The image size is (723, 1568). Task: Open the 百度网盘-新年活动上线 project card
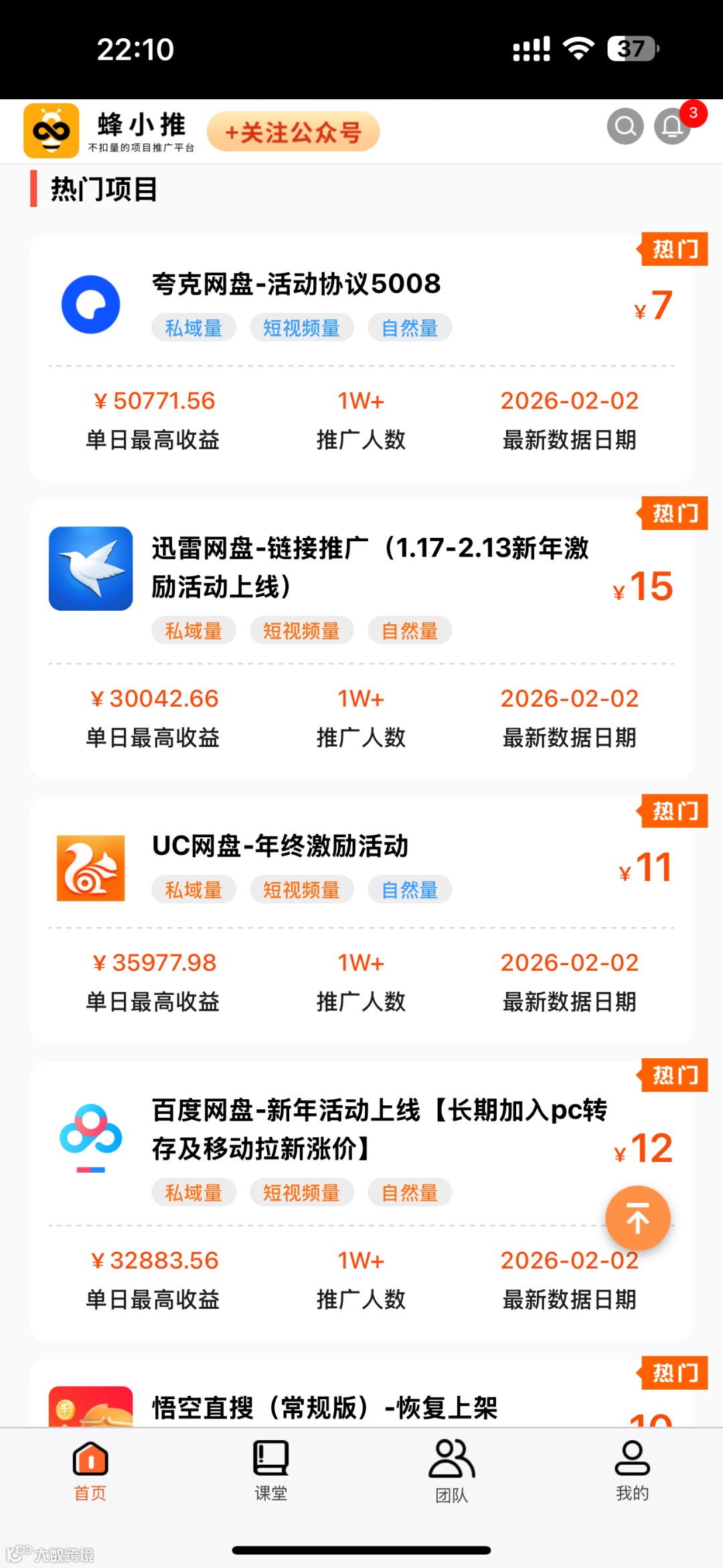coord(361,1201)
